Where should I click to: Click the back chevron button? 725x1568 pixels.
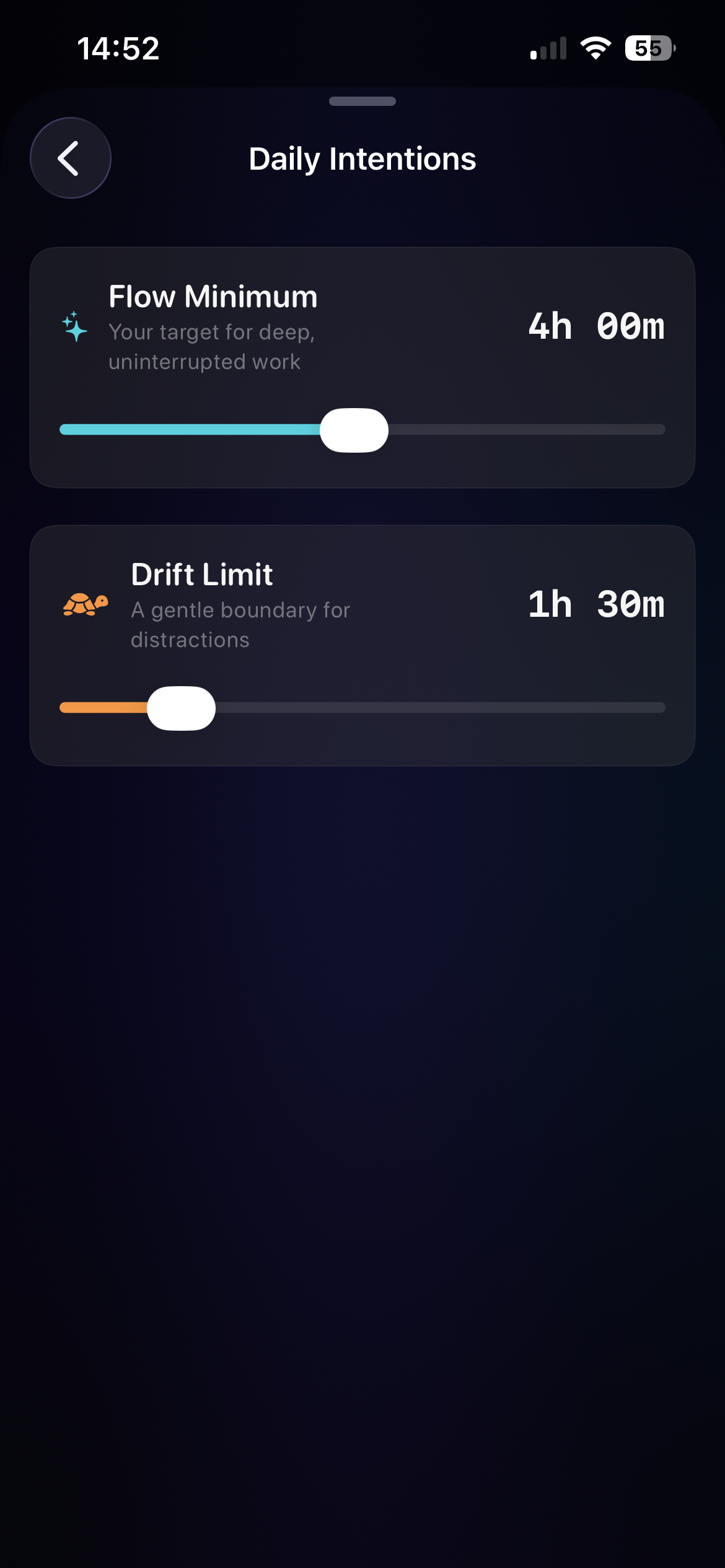(70, 158)
